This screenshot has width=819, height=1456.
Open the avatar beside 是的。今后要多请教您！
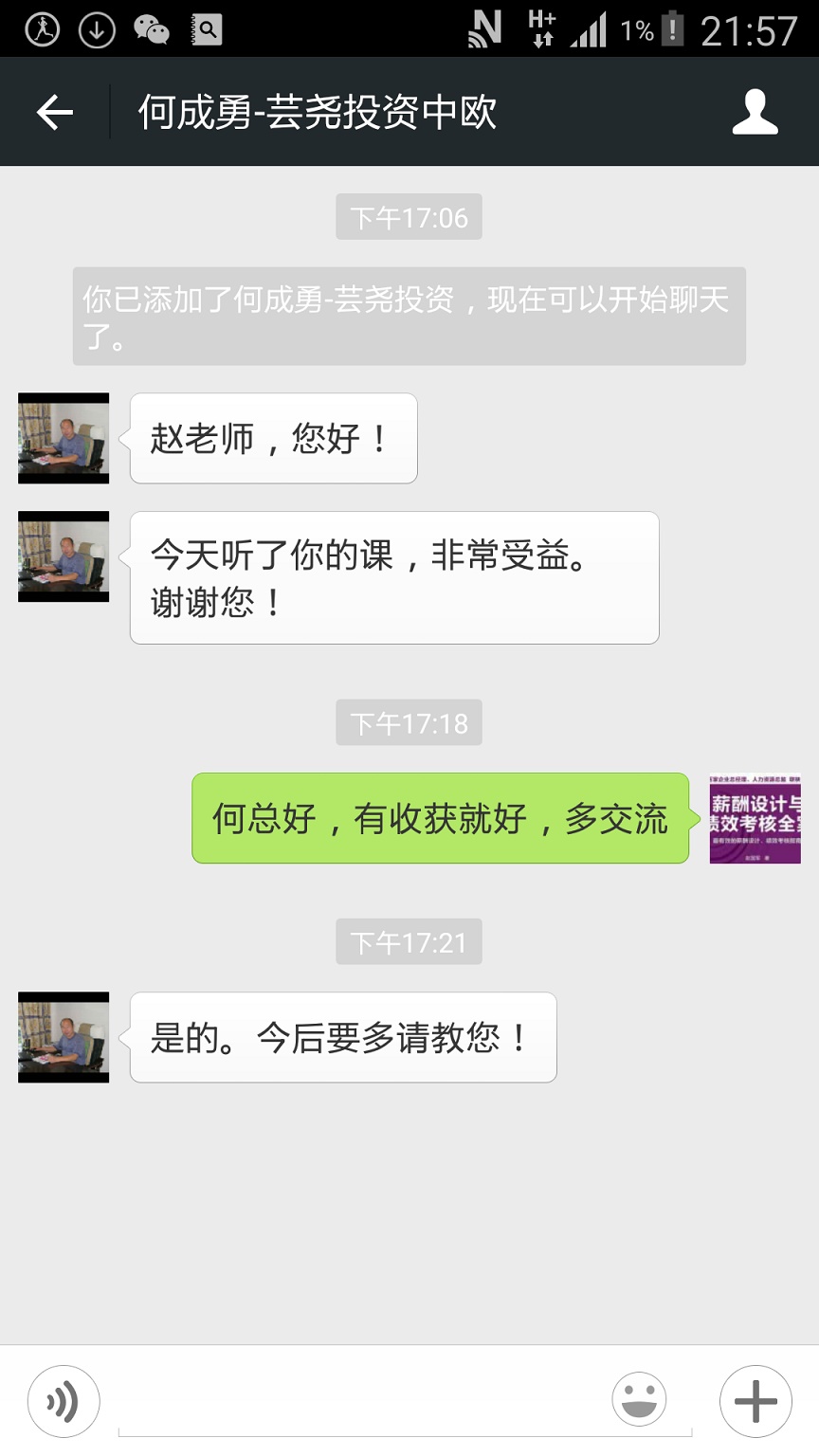click(64, 1037)
